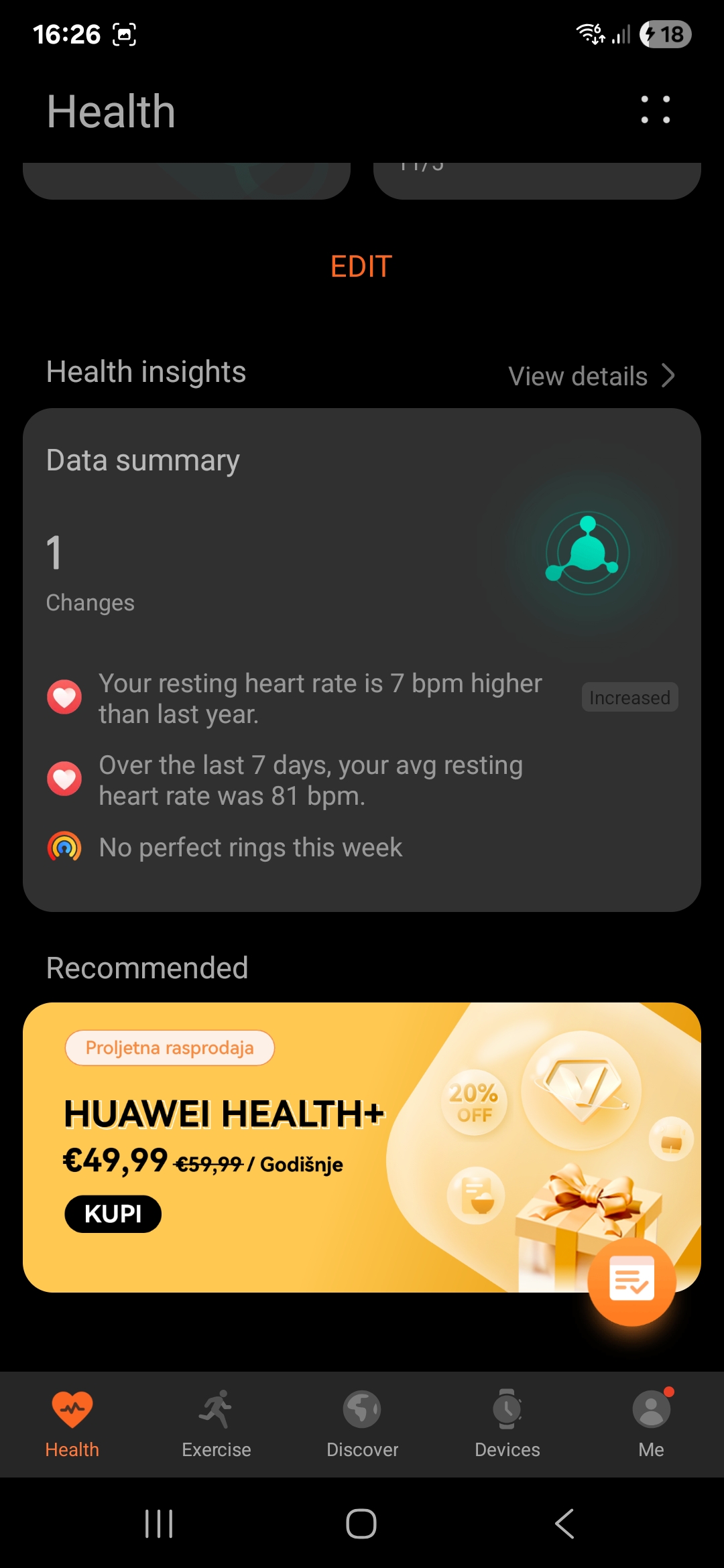Open the Data summary card
Image resolution: width=724 pixels, height=1568 pixels.
362,659
